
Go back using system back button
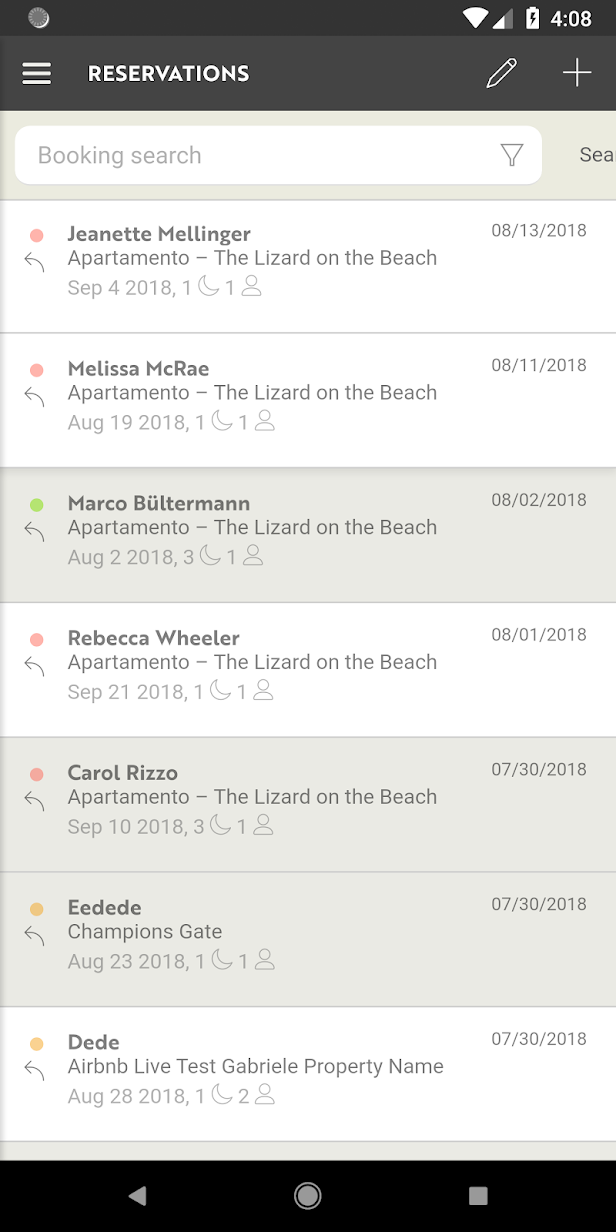tap(137, 1195)
